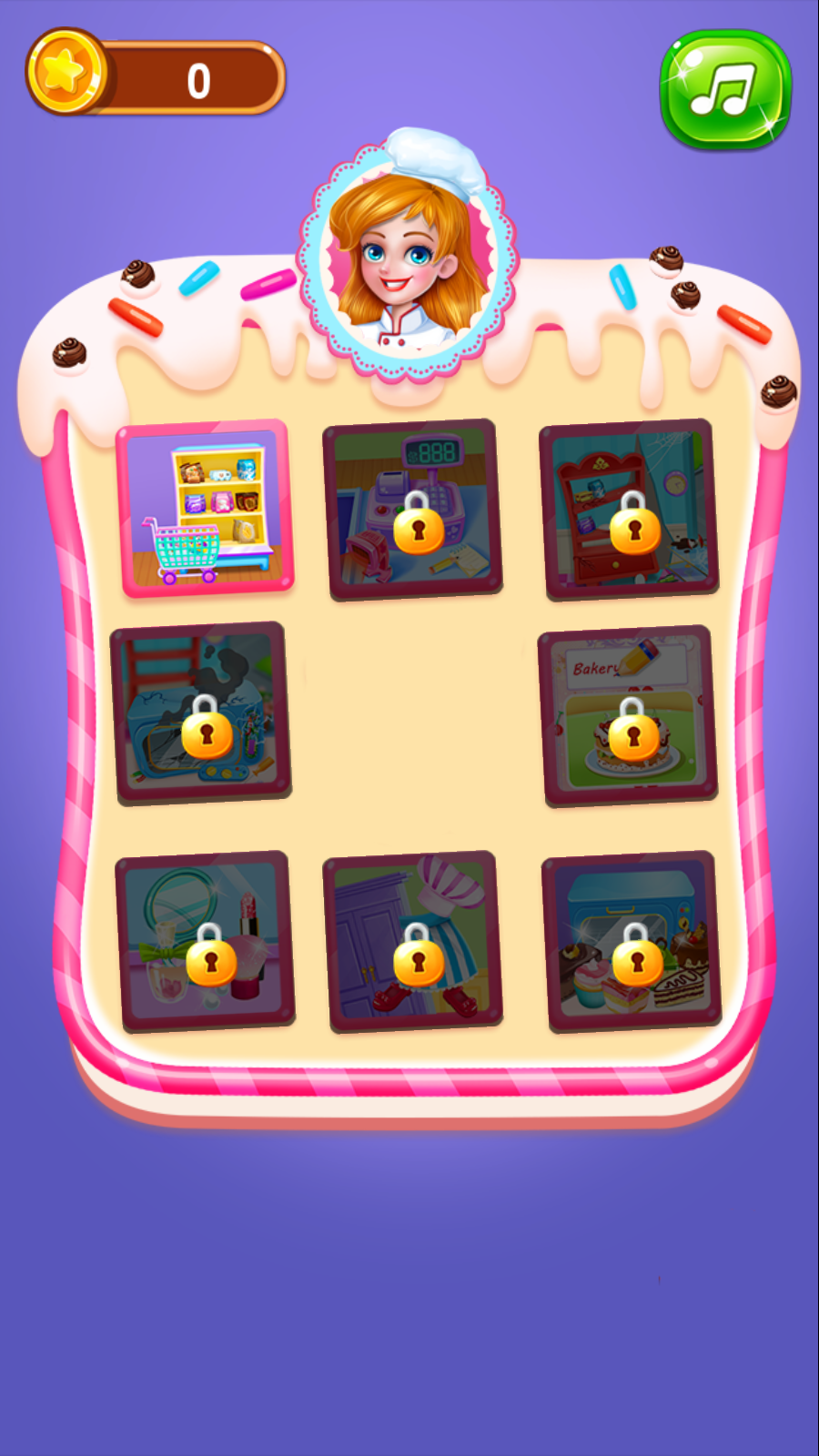
Task: Choose the locked broken oven repair level
Action: coord(200,713)
